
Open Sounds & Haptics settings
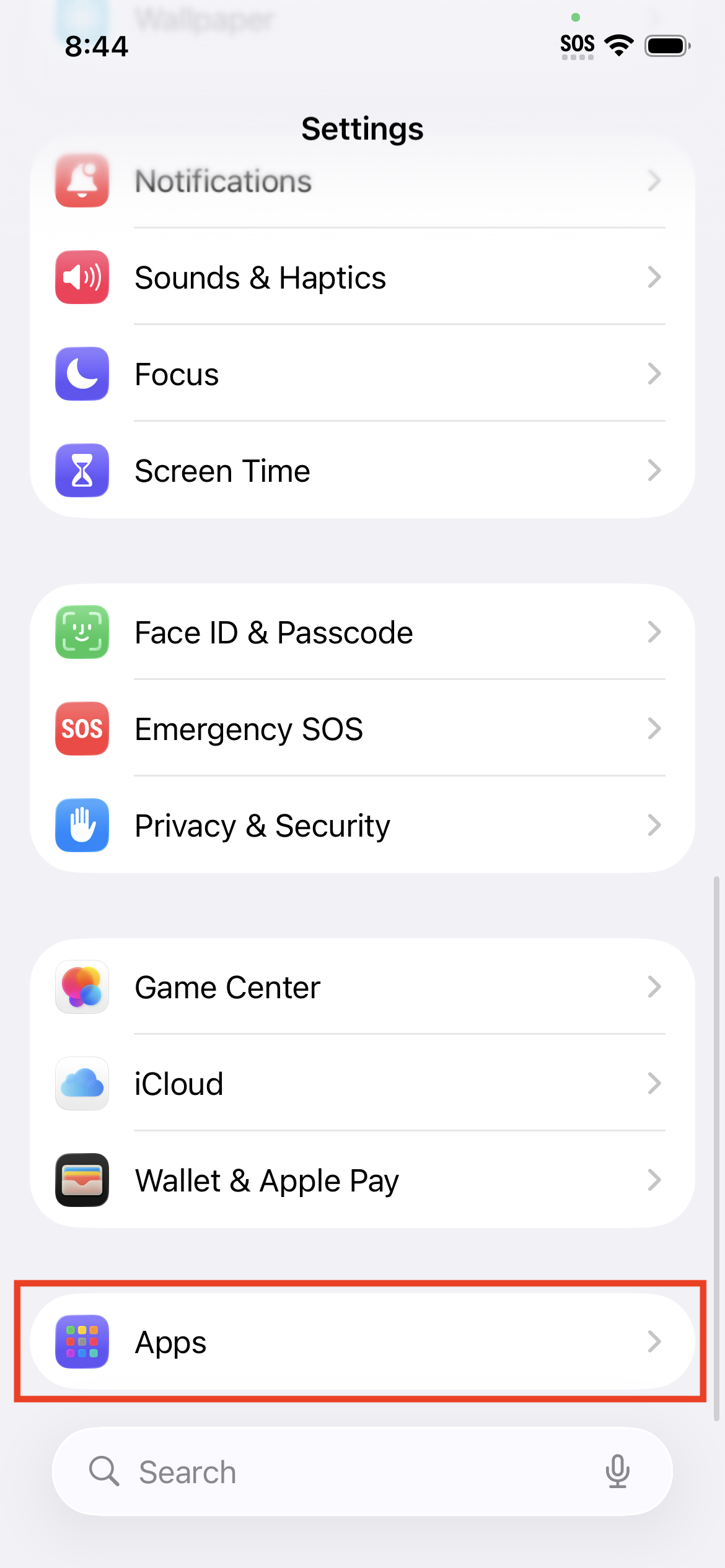click(362, 277)
